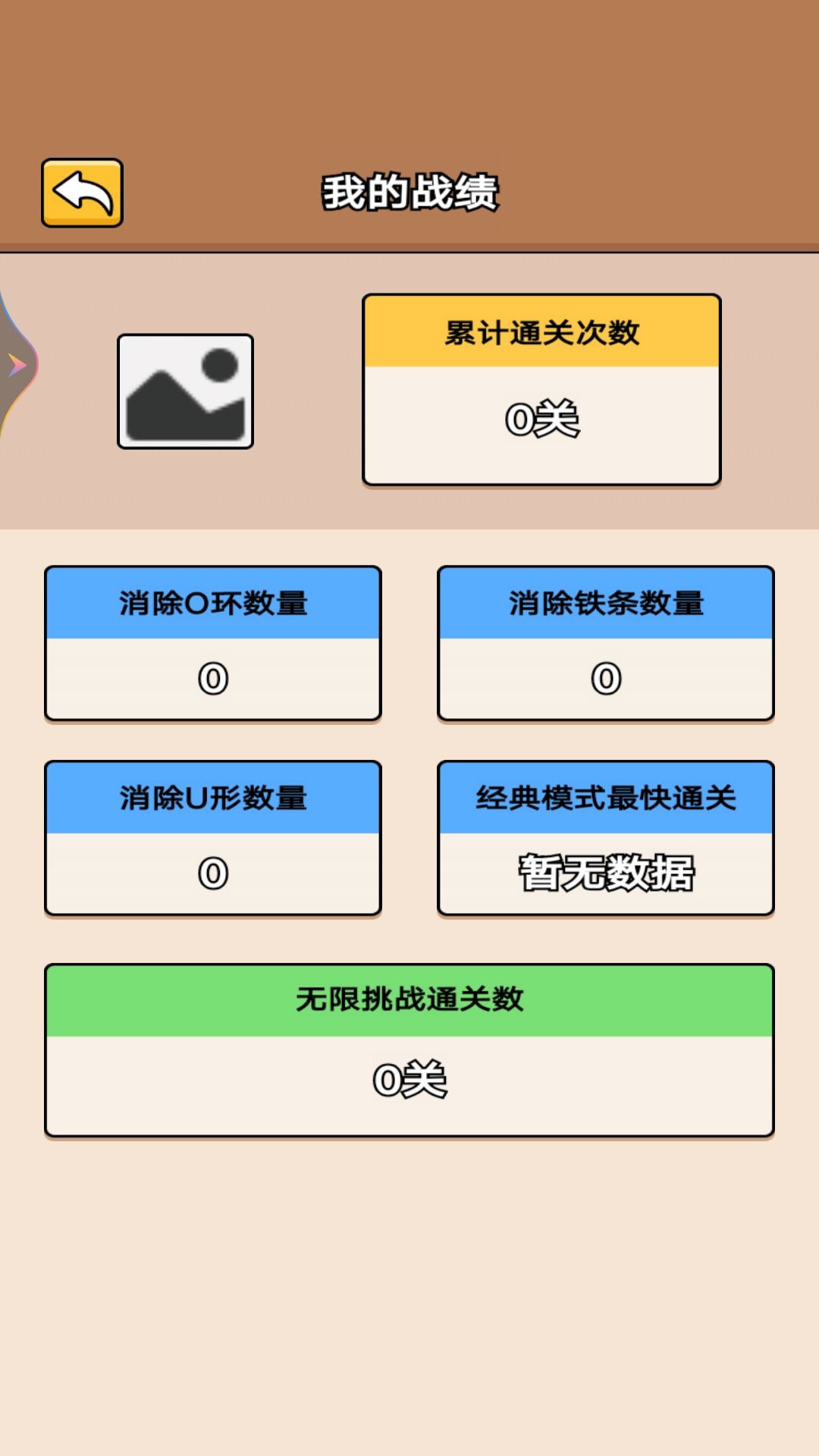Open the 累计通关次数 stats card
The image size is (819, 1456).
pos(540,389)
